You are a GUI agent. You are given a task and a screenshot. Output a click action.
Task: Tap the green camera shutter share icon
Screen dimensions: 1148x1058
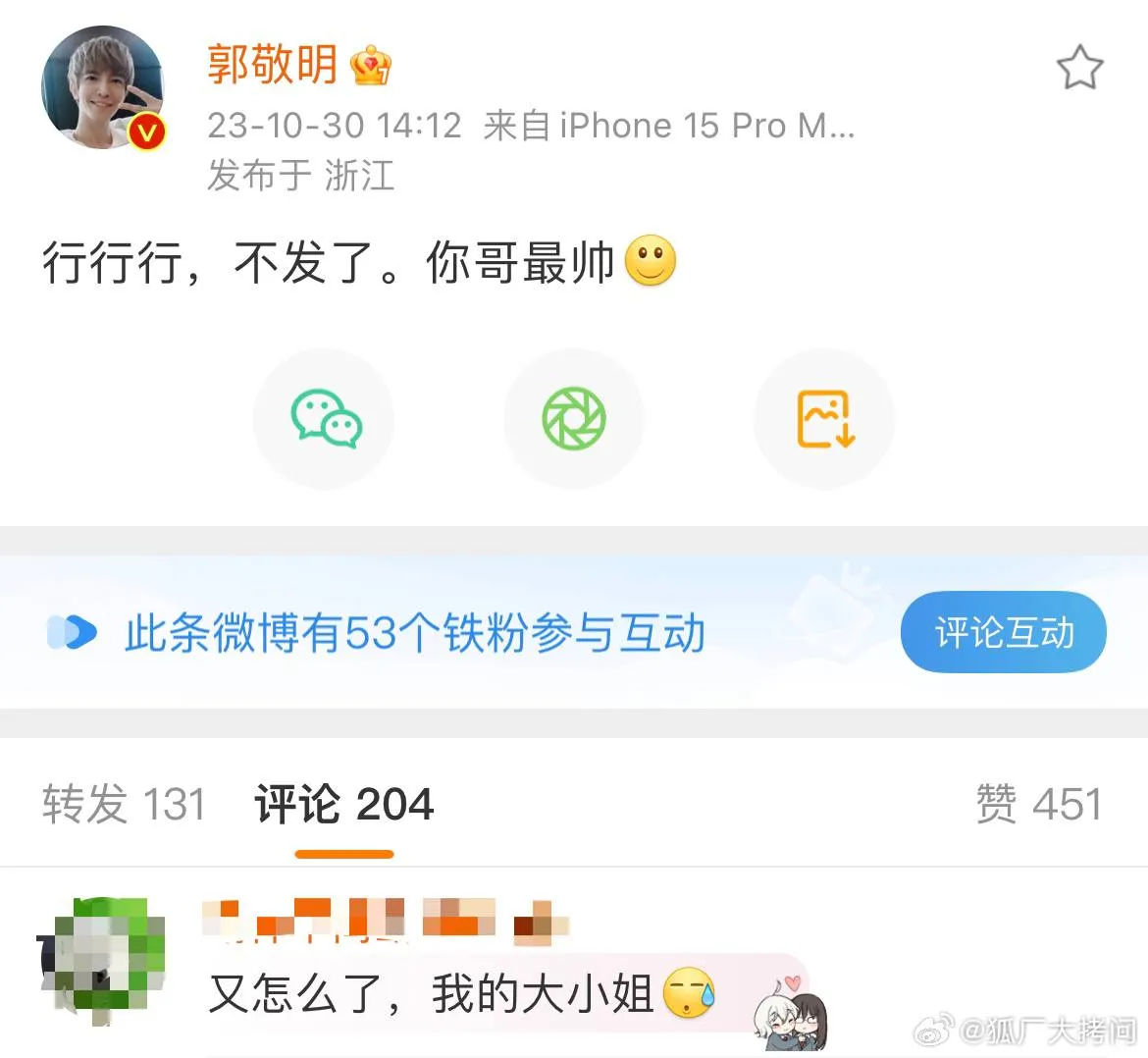coord(574,419)
